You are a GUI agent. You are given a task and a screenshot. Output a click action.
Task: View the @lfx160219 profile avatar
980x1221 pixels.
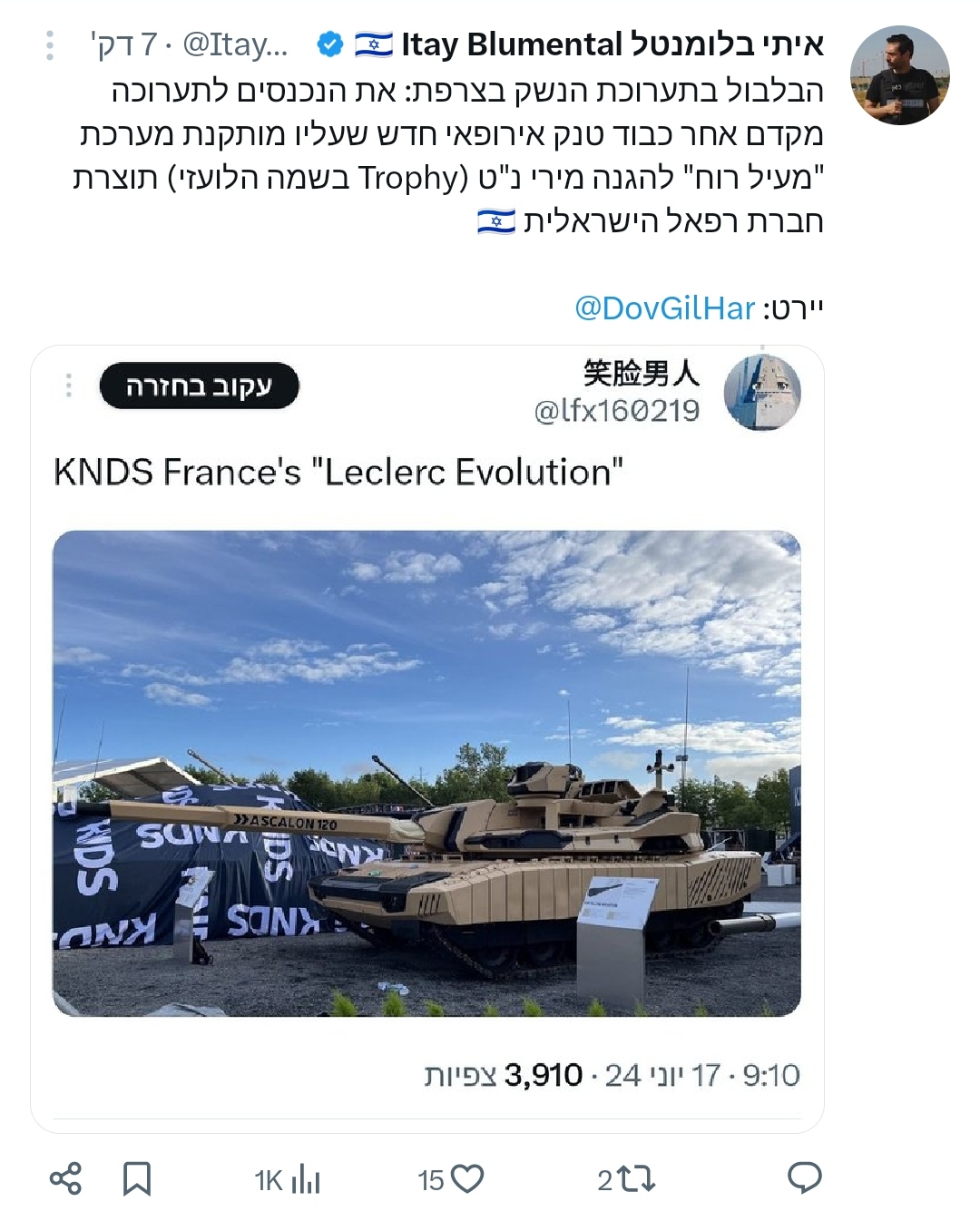(x=762, y=392)
